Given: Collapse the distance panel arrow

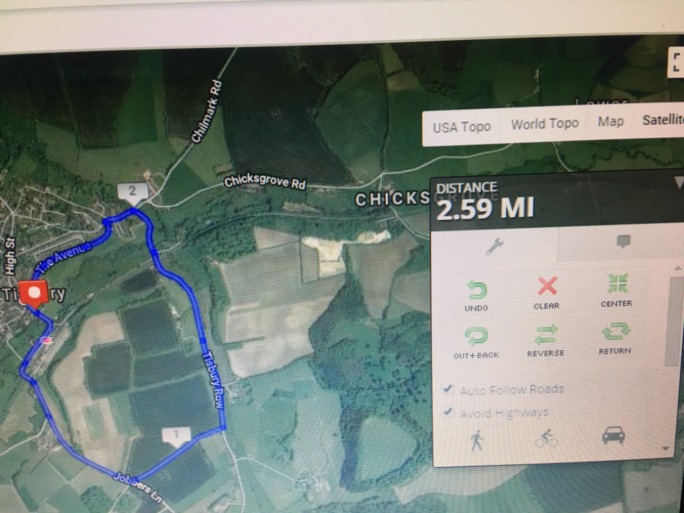Looking at the screenshot, I should point(679,183).
